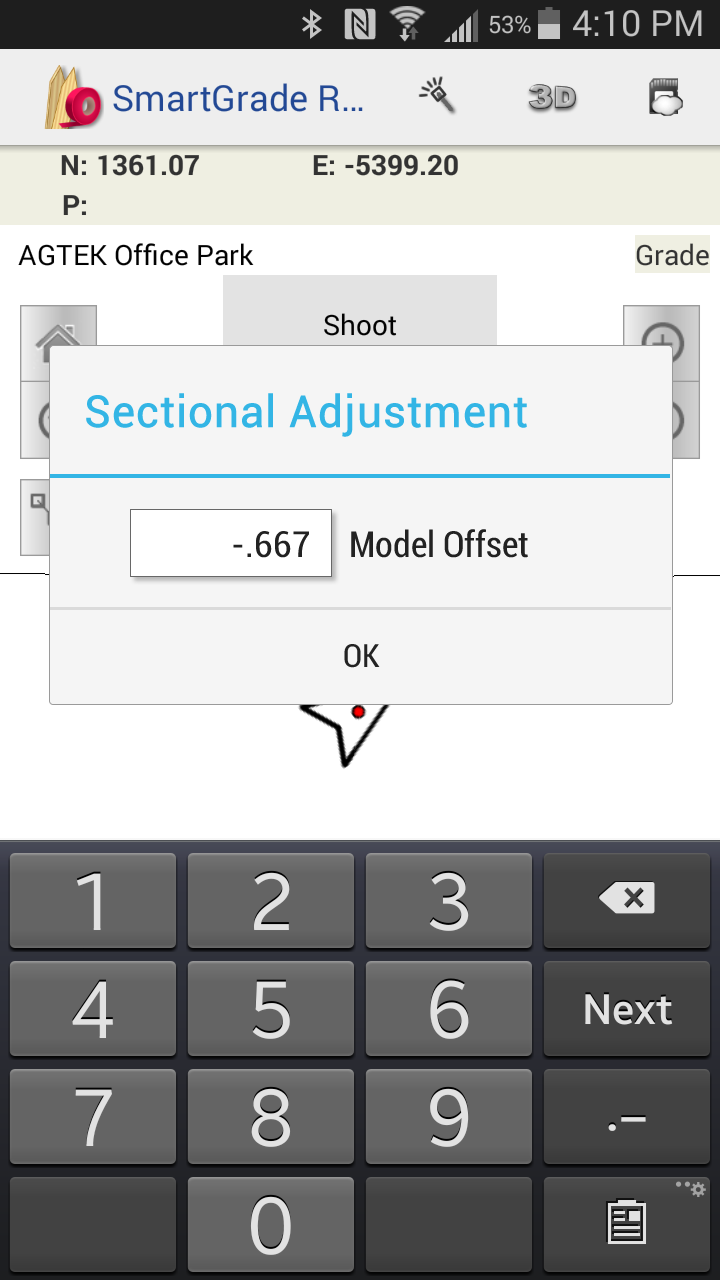Type digit 5 on the keypad
The width and height of the screenshot is (720, 1280).
pyautogui.click(x=271, y=1010)
